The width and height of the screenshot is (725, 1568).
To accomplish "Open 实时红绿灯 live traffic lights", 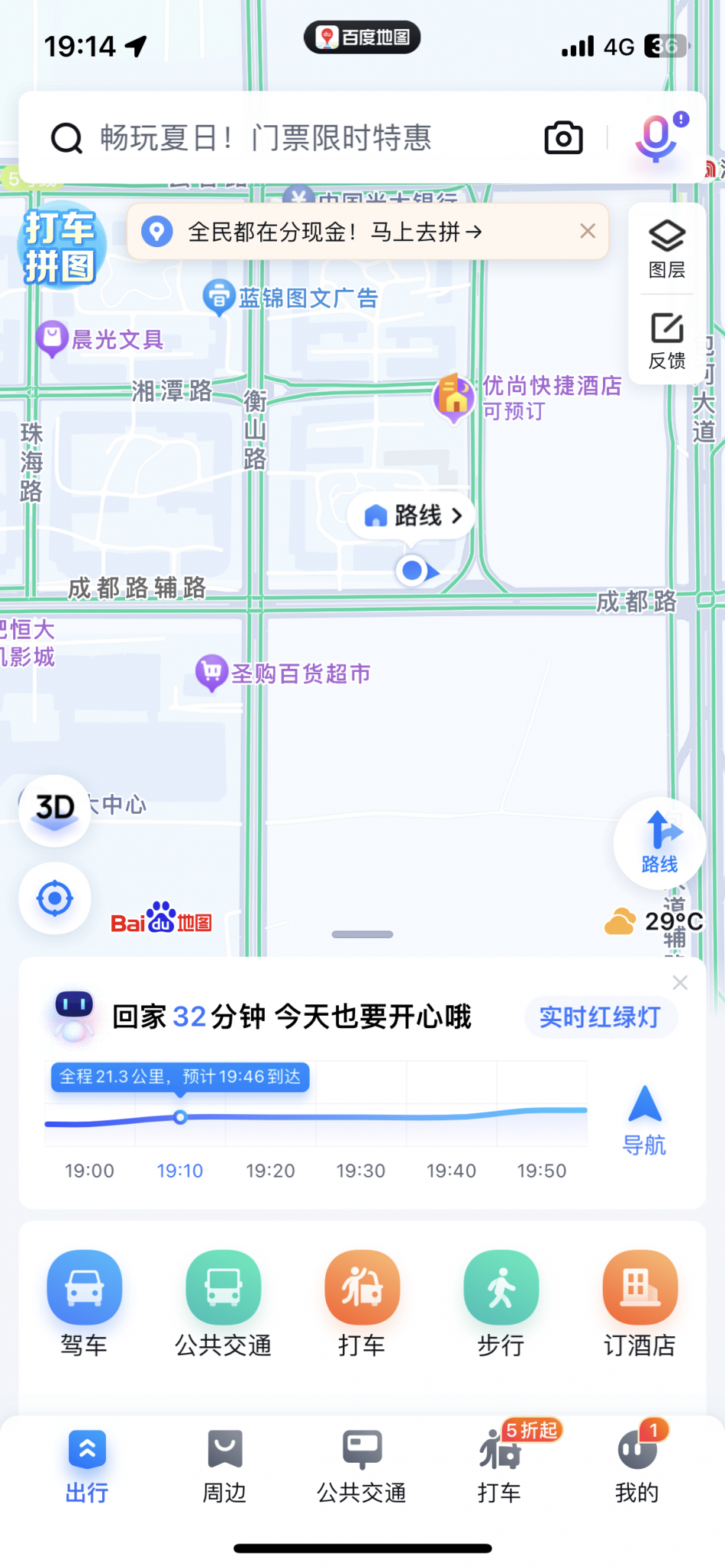I will pos(600,1017).
